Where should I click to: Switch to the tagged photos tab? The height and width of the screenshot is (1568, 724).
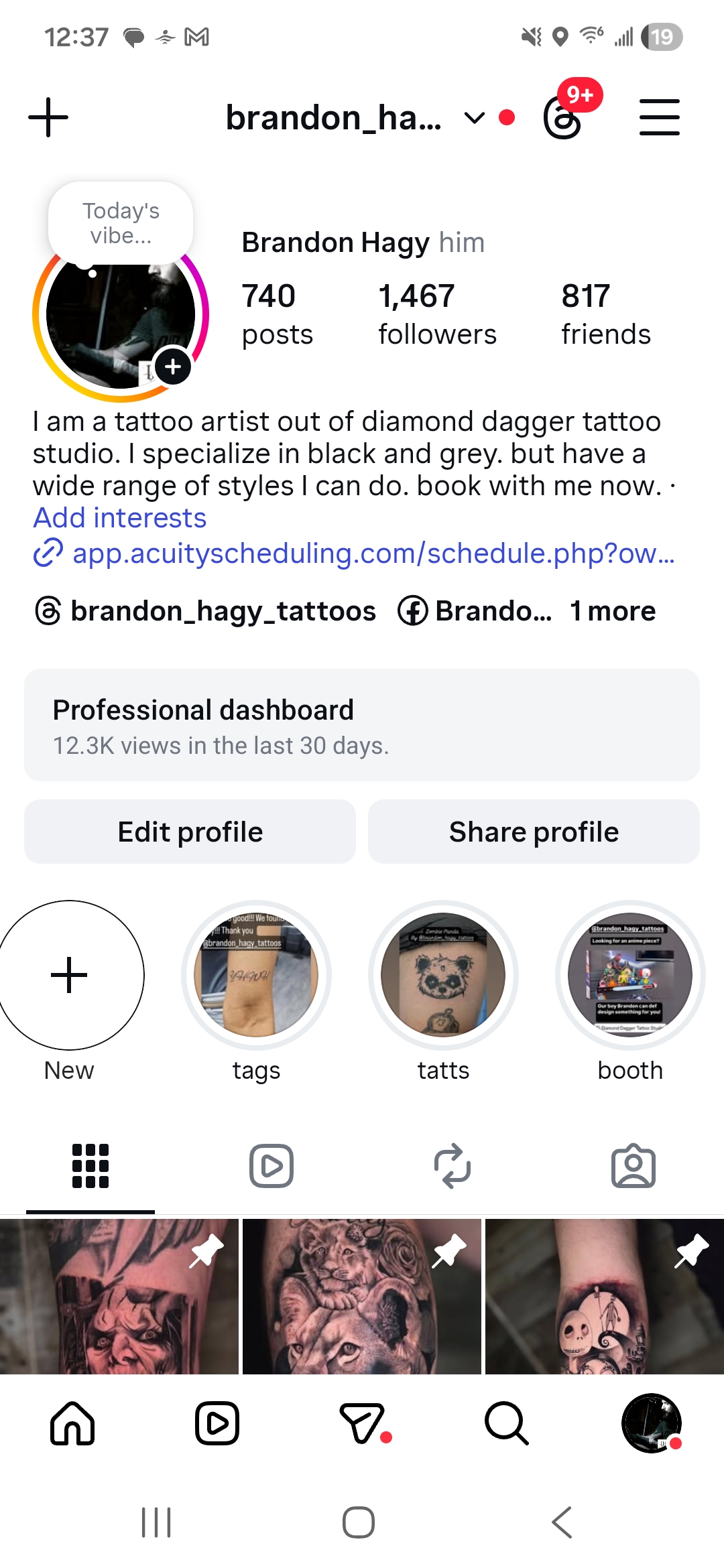pos(633,1166)
